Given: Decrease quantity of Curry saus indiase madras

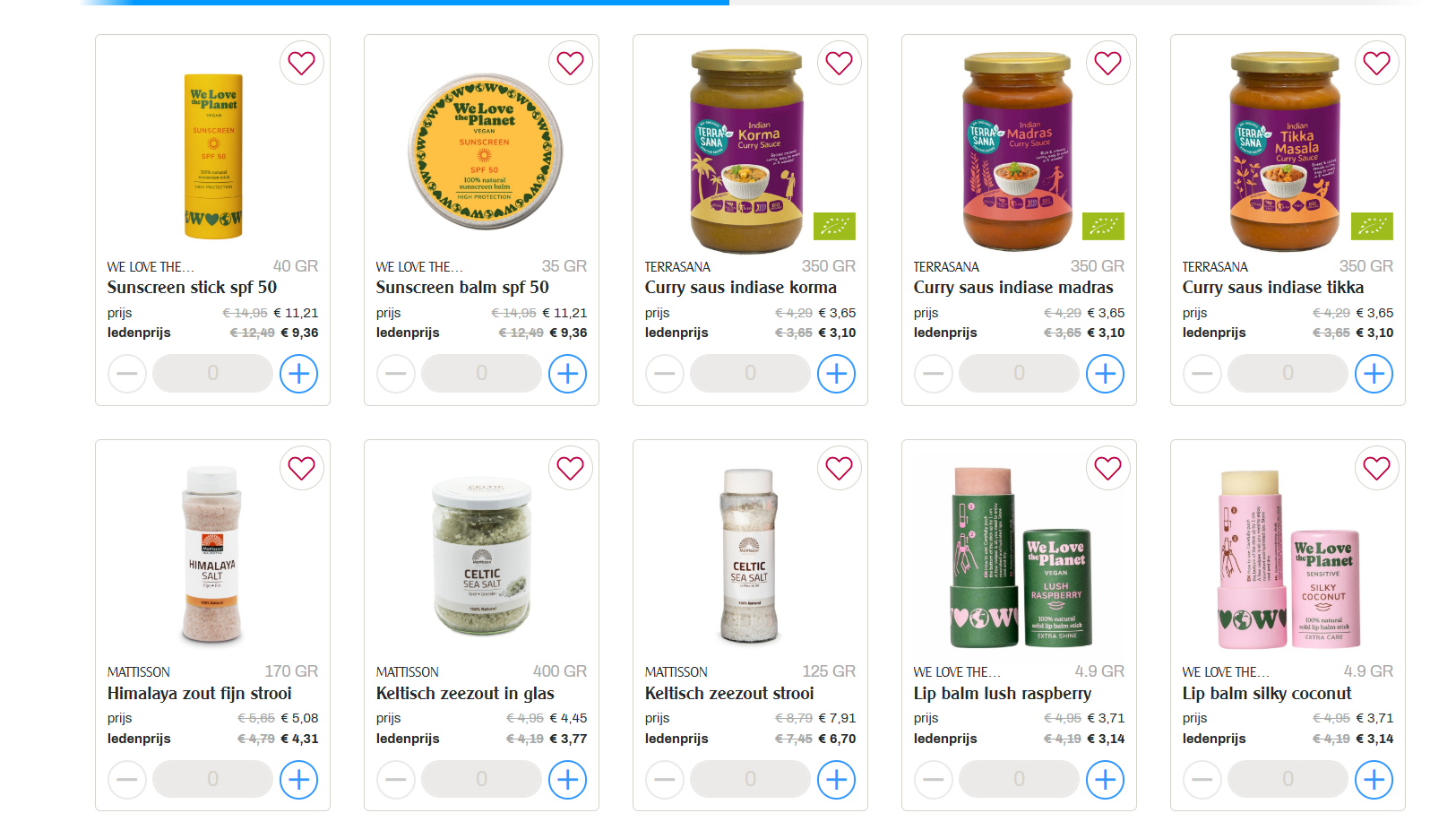Looking at the screenshot, I should [x=934, y=374].
